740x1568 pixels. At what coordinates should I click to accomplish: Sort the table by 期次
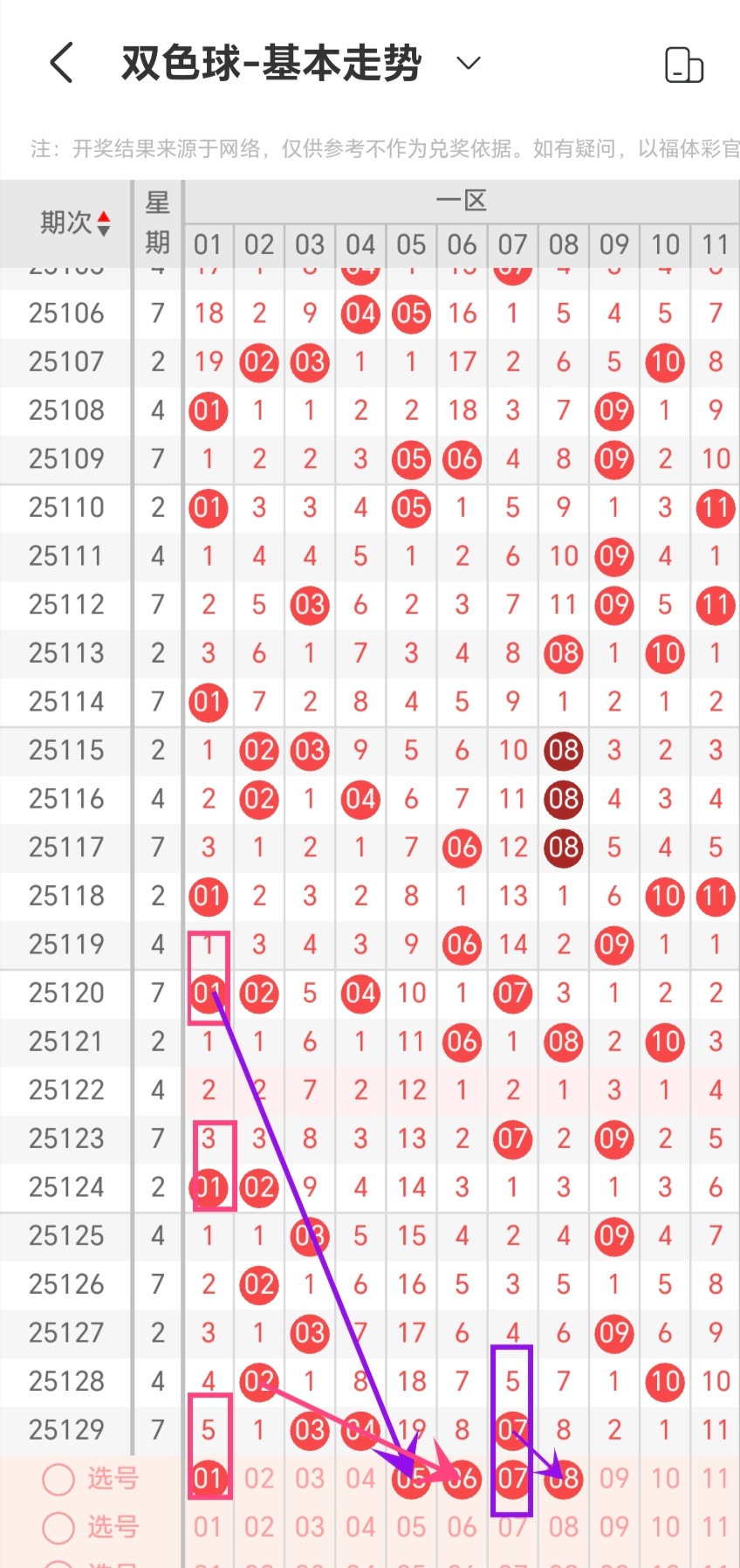(76, 224)
